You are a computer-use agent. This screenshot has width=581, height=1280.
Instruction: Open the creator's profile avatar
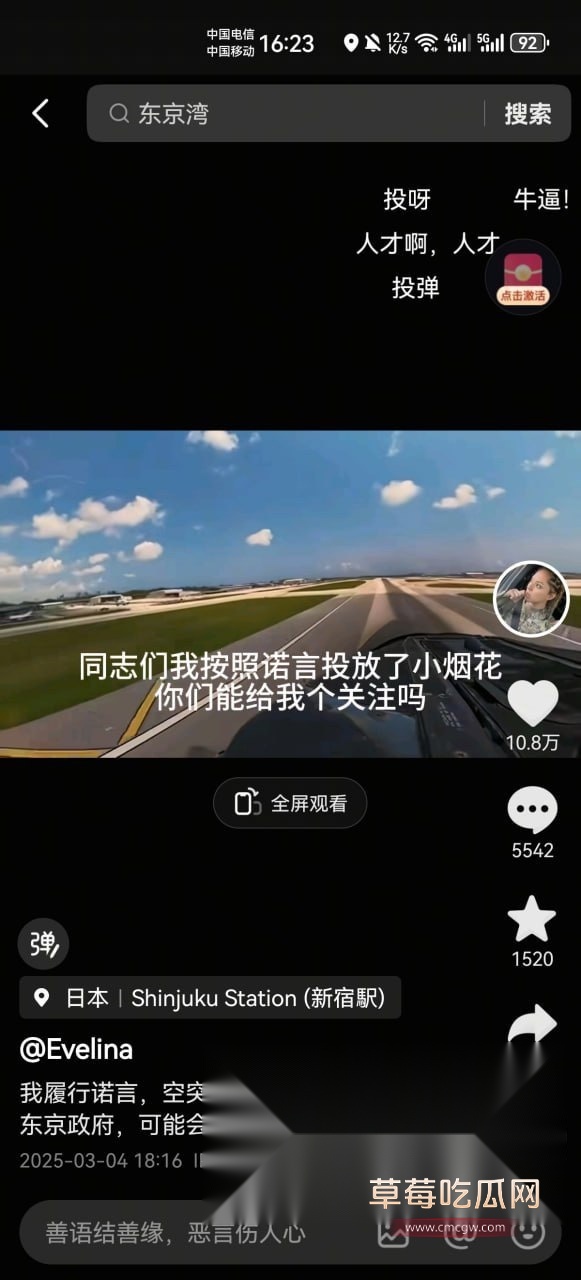(x=531, y=598)
